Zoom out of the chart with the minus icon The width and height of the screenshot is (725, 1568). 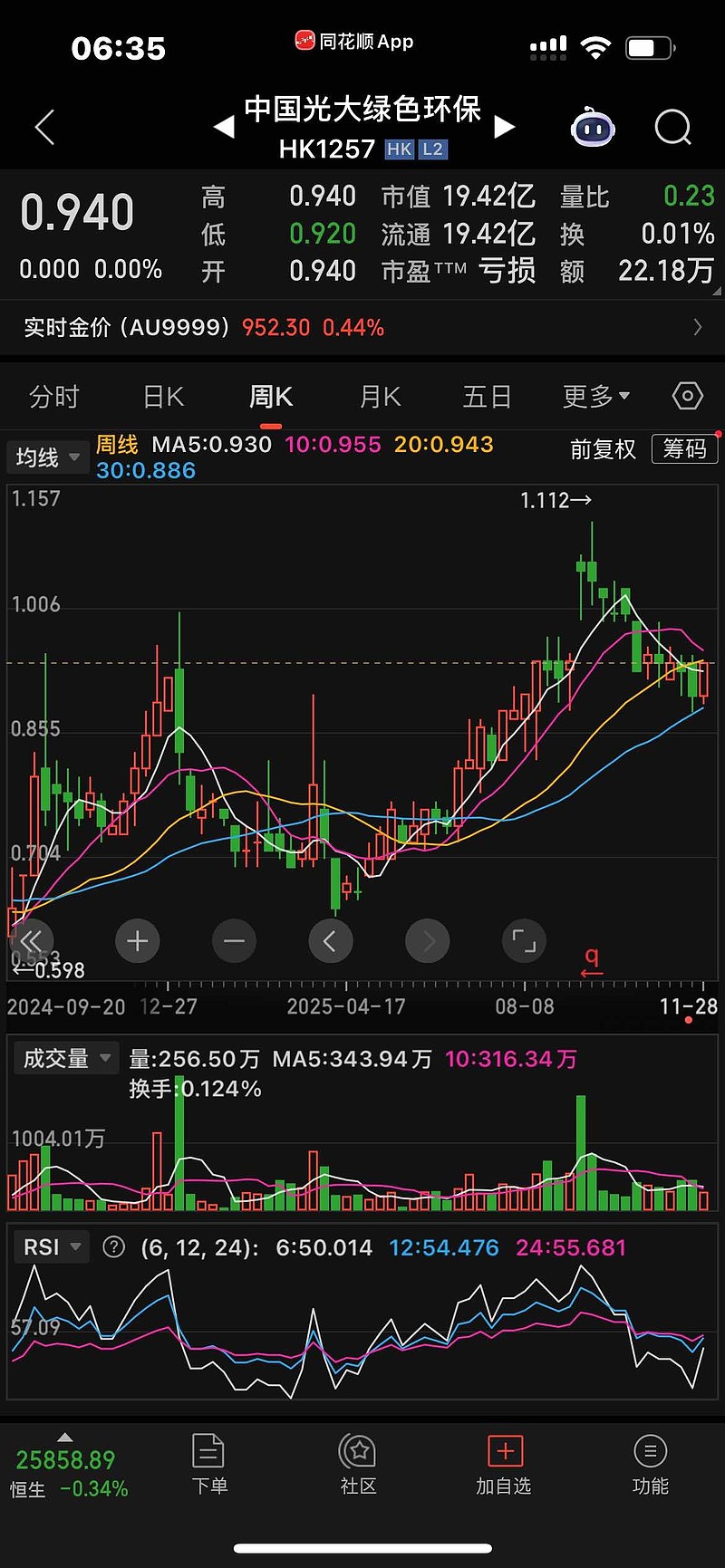(x=234, y=941)
